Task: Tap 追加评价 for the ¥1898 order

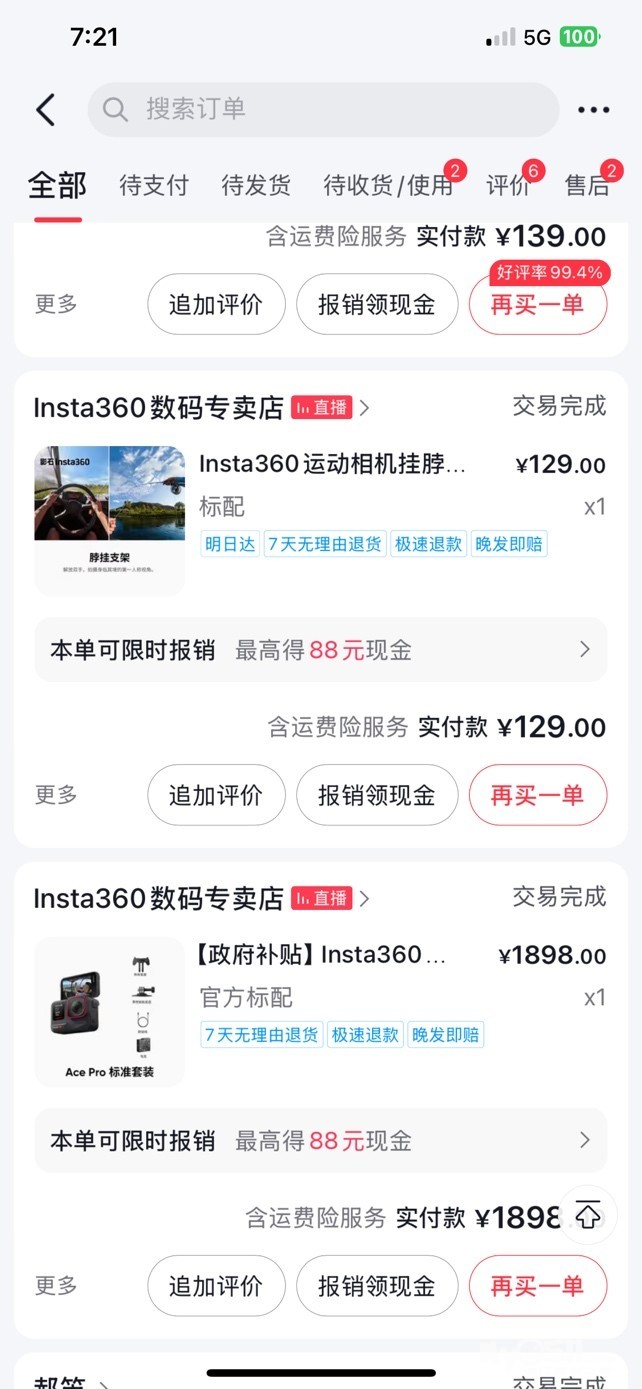Action: (216, 1285)
